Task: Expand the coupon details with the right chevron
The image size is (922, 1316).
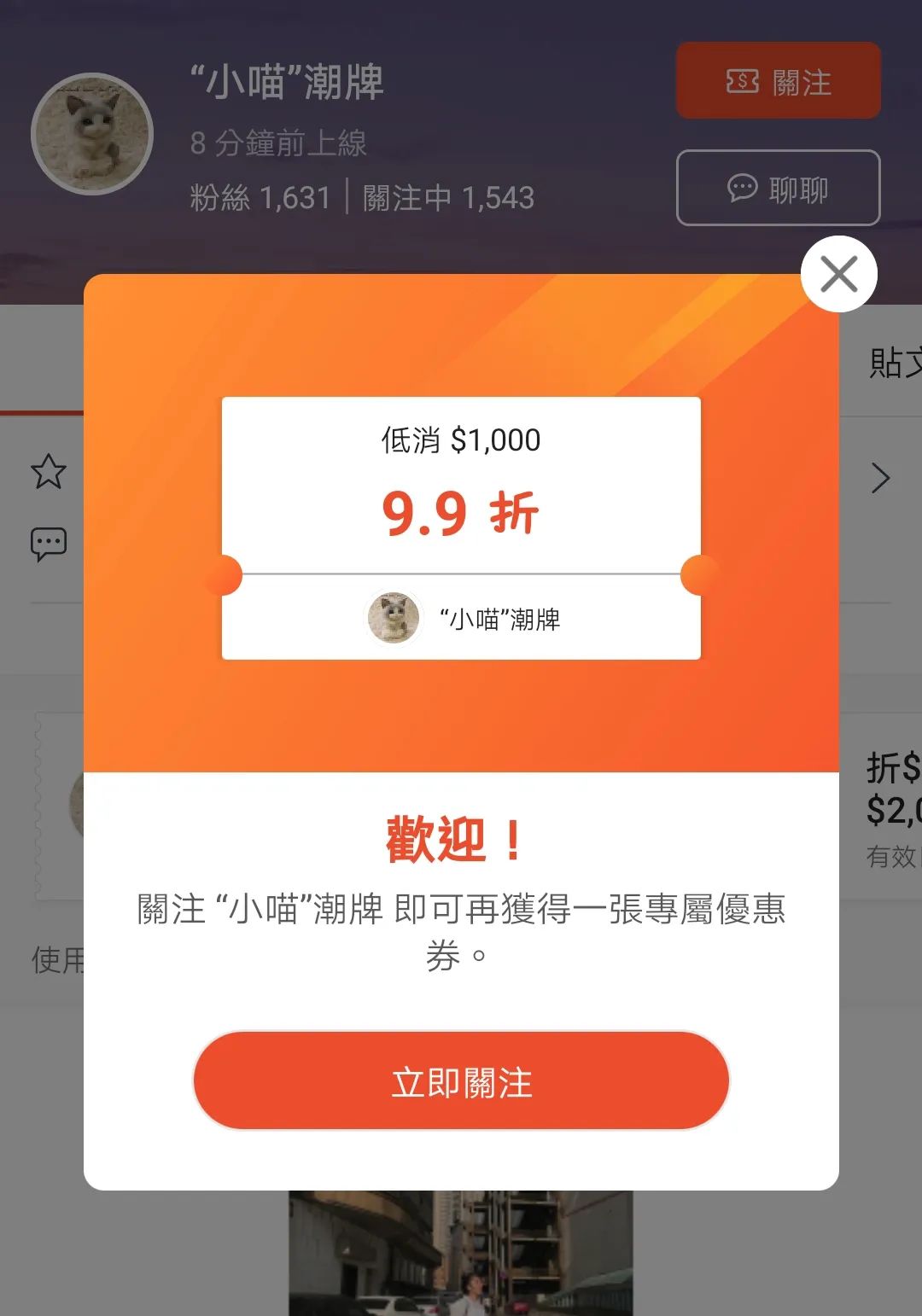Action: [x=880, y=478]
